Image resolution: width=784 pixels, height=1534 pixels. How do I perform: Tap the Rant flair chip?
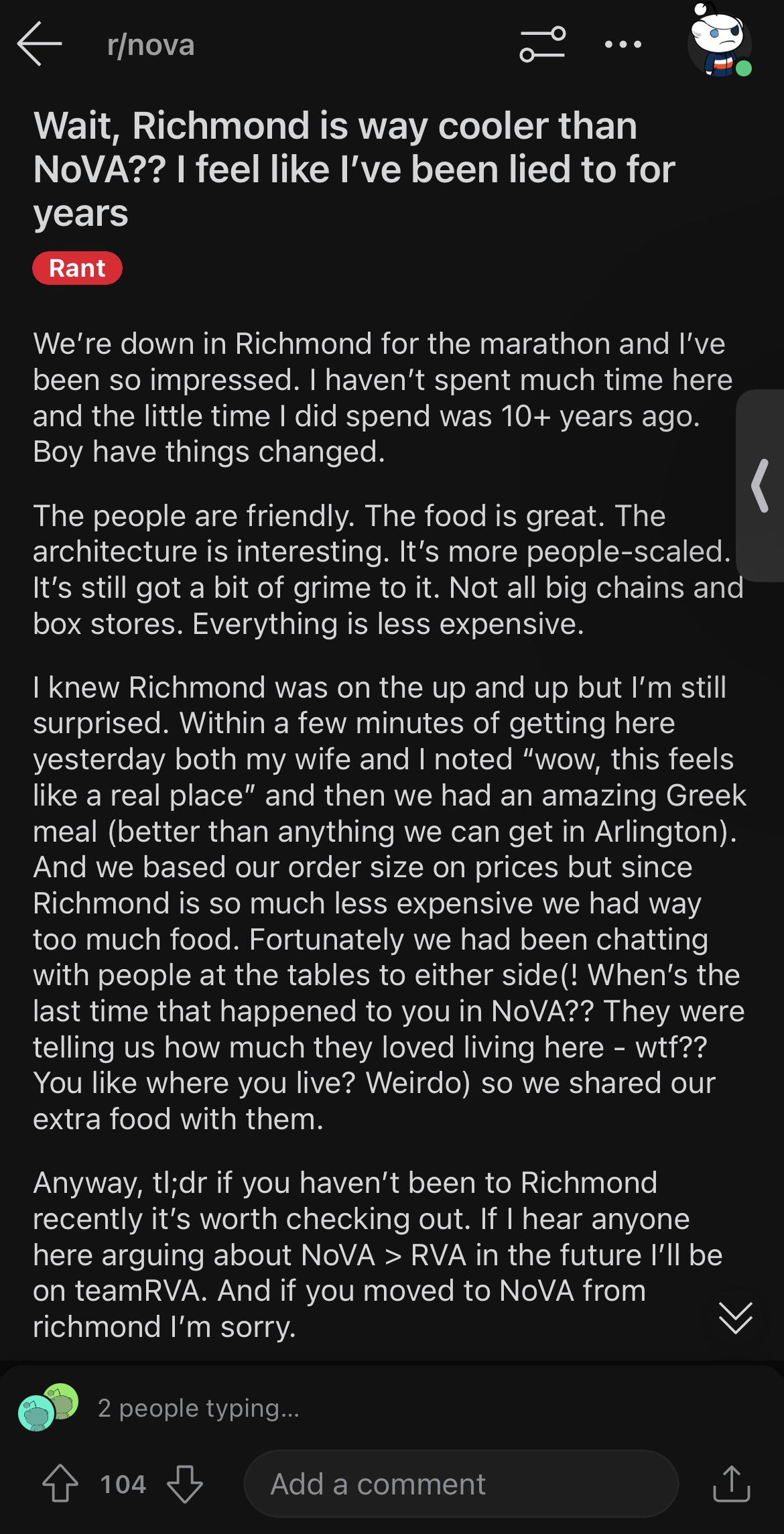(x=77, y=268)
